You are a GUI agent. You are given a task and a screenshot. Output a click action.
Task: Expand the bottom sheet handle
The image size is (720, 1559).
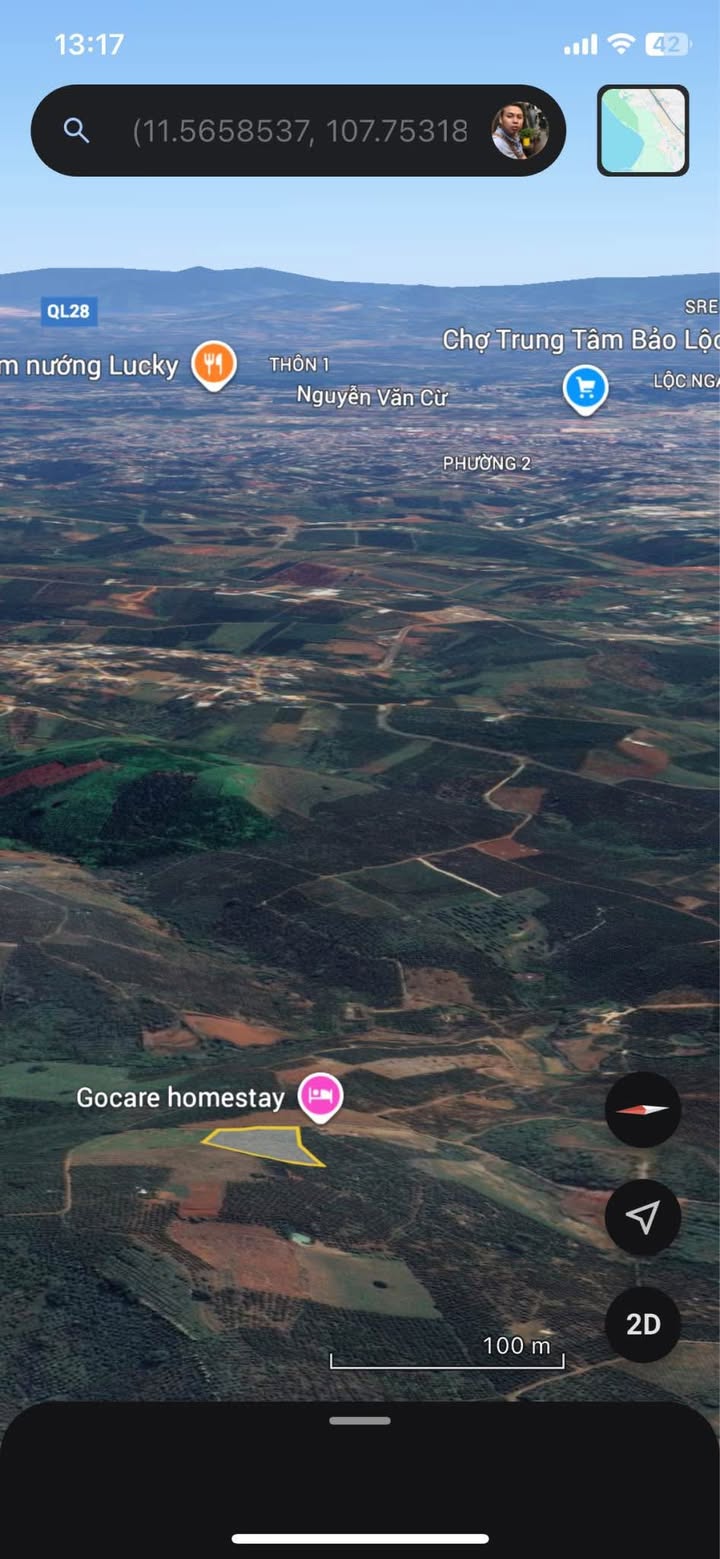coord(360,1420)
